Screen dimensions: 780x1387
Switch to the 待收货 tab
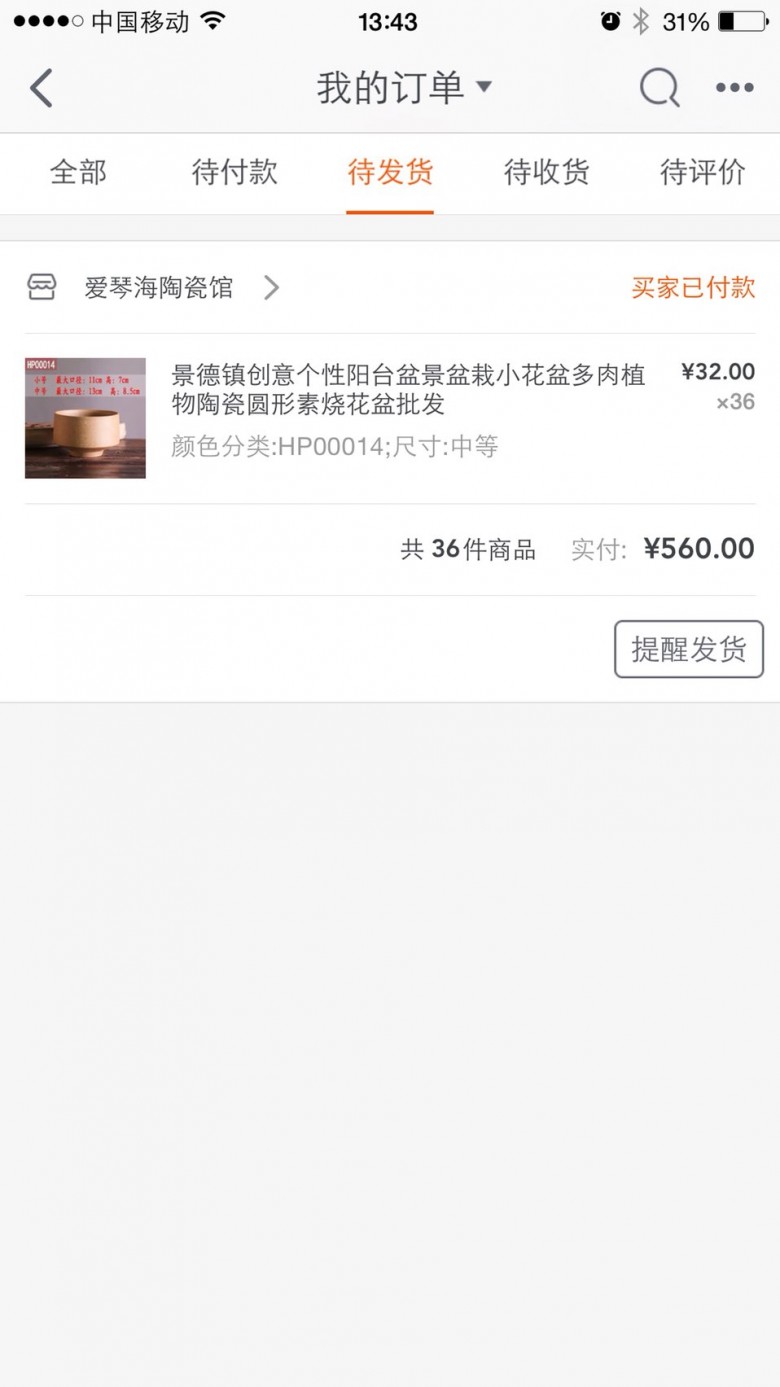[x=546, y=173]
